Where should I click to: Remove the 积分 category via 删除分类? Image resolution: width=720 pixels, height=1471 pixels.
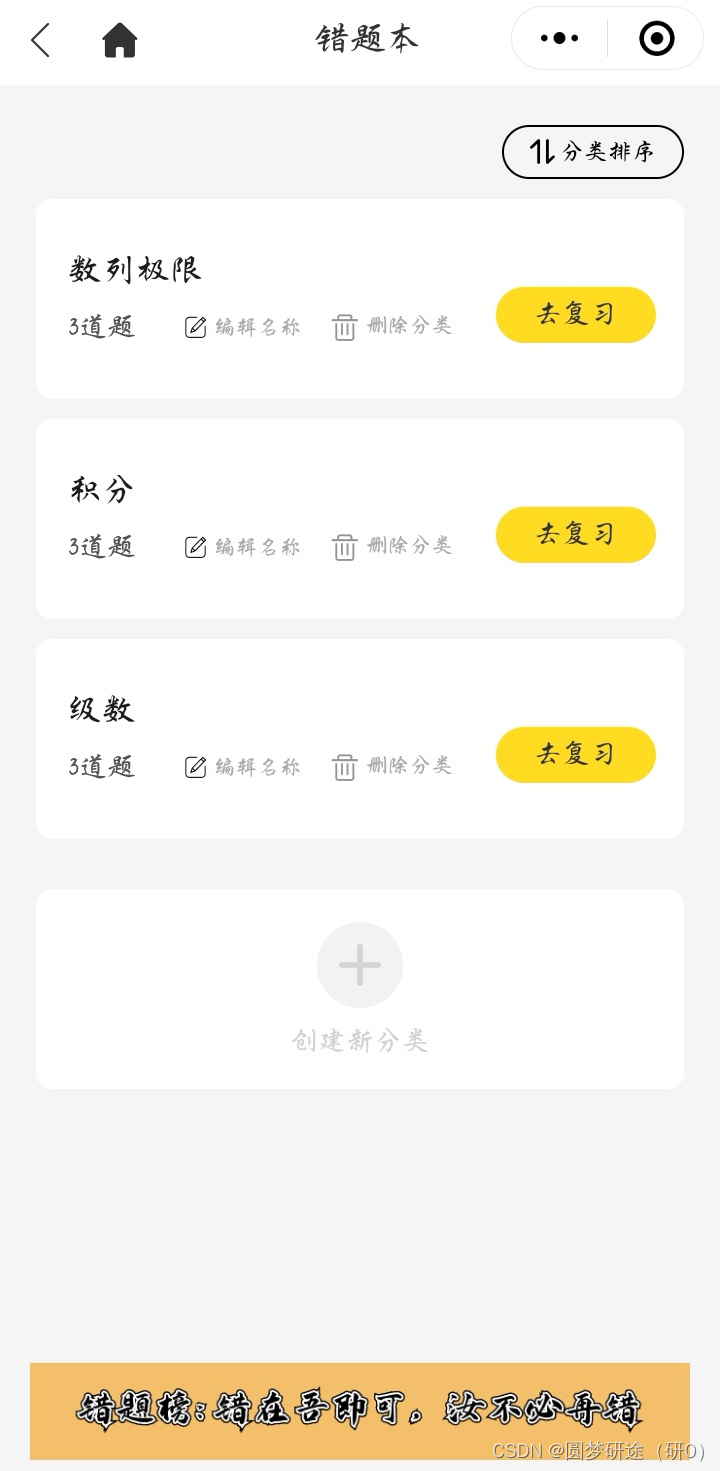point(391,546)
